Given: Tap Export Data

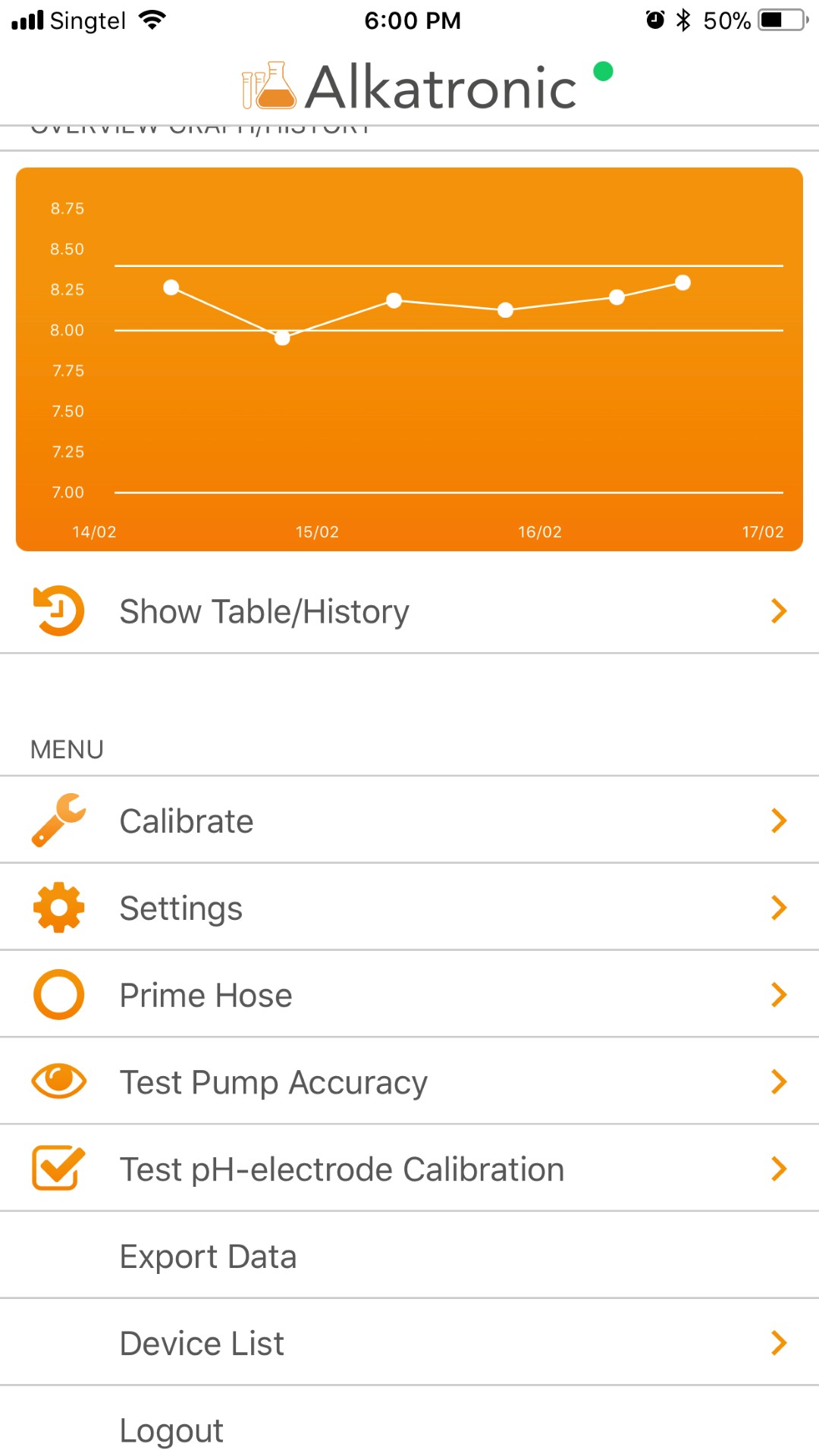Looking at the screenshot, I should coord(409,1257).
